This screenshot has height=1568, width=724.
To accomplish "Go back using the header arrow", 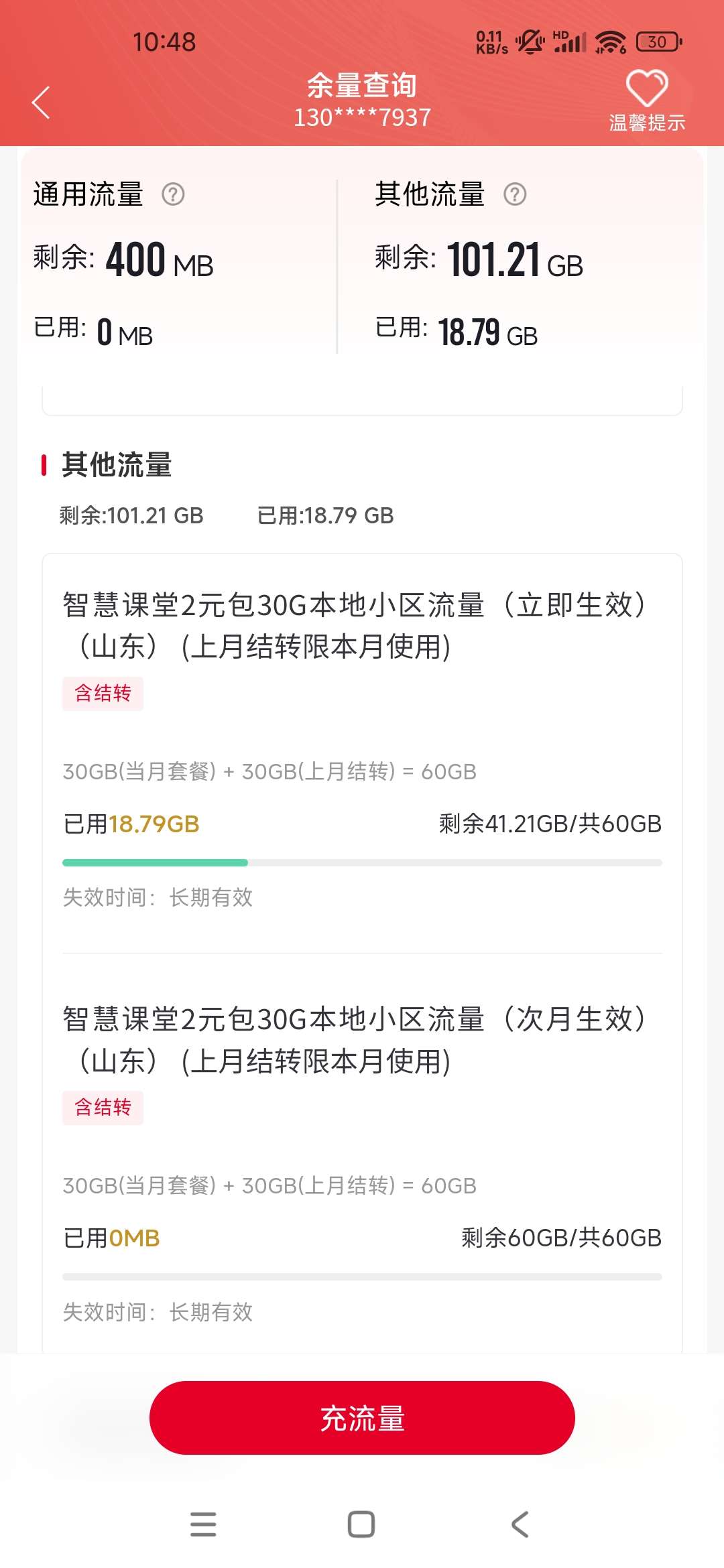I will coord(42,103).
